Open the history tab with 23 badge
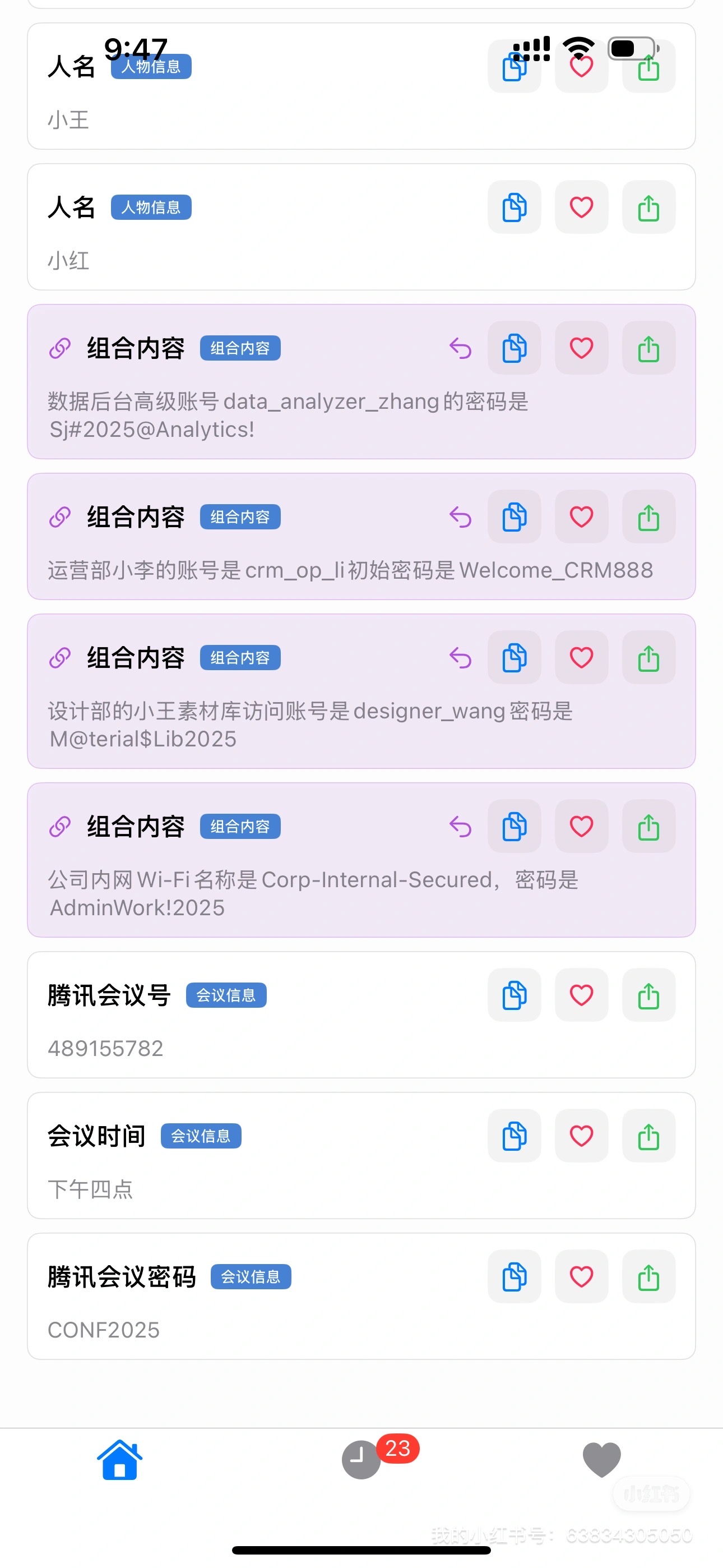Viewport: 723px width, 1568px height. pos(361,1460)
